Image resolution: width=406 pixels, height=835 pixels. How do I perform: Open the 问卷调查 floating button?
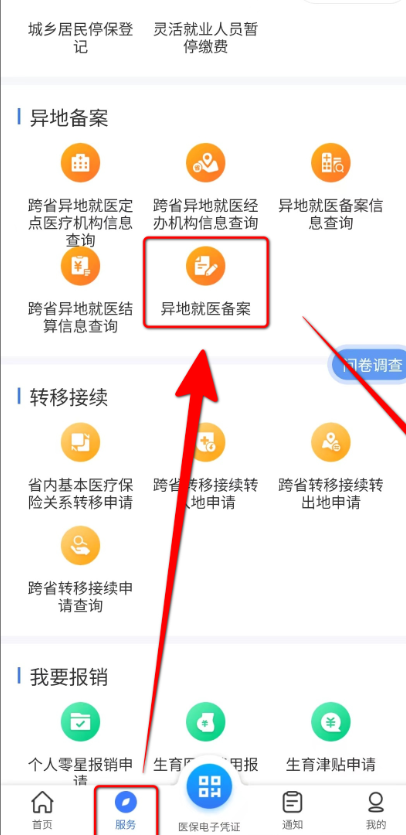(368, 365)
